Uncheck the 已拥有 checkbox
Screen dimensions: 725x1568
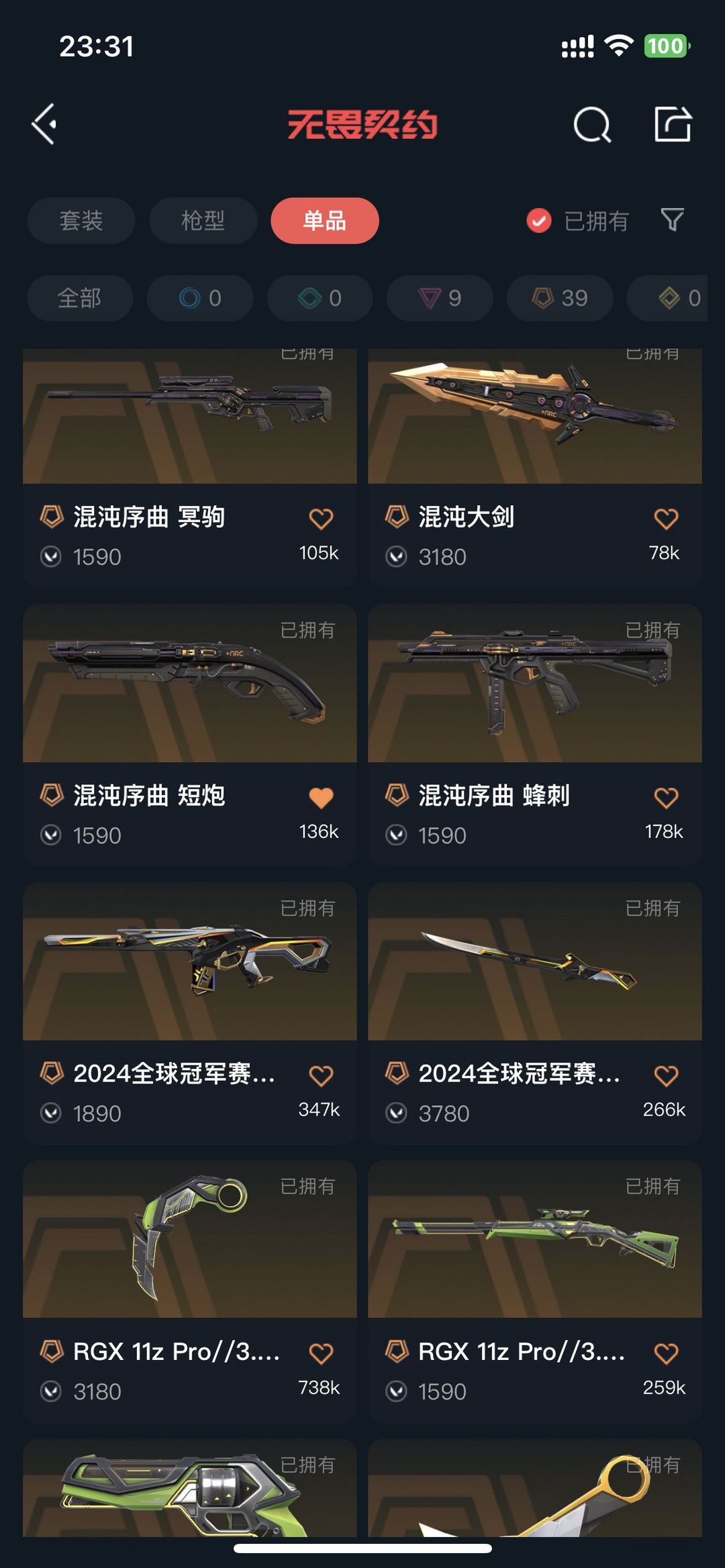(x=538, y=220)
